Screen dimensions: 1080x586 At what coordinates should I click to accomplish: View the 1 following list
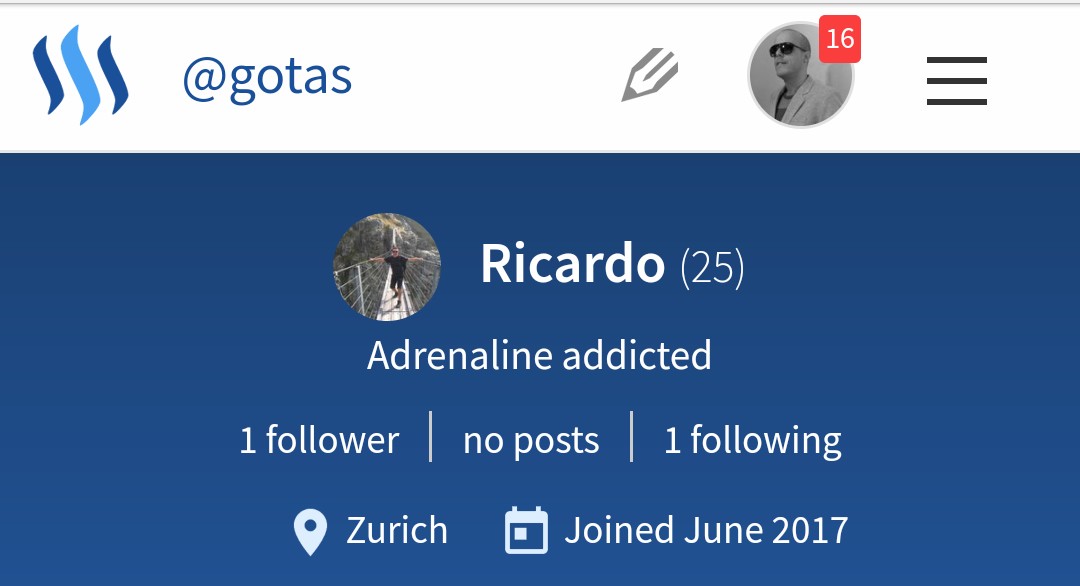(x=752, y=440)
